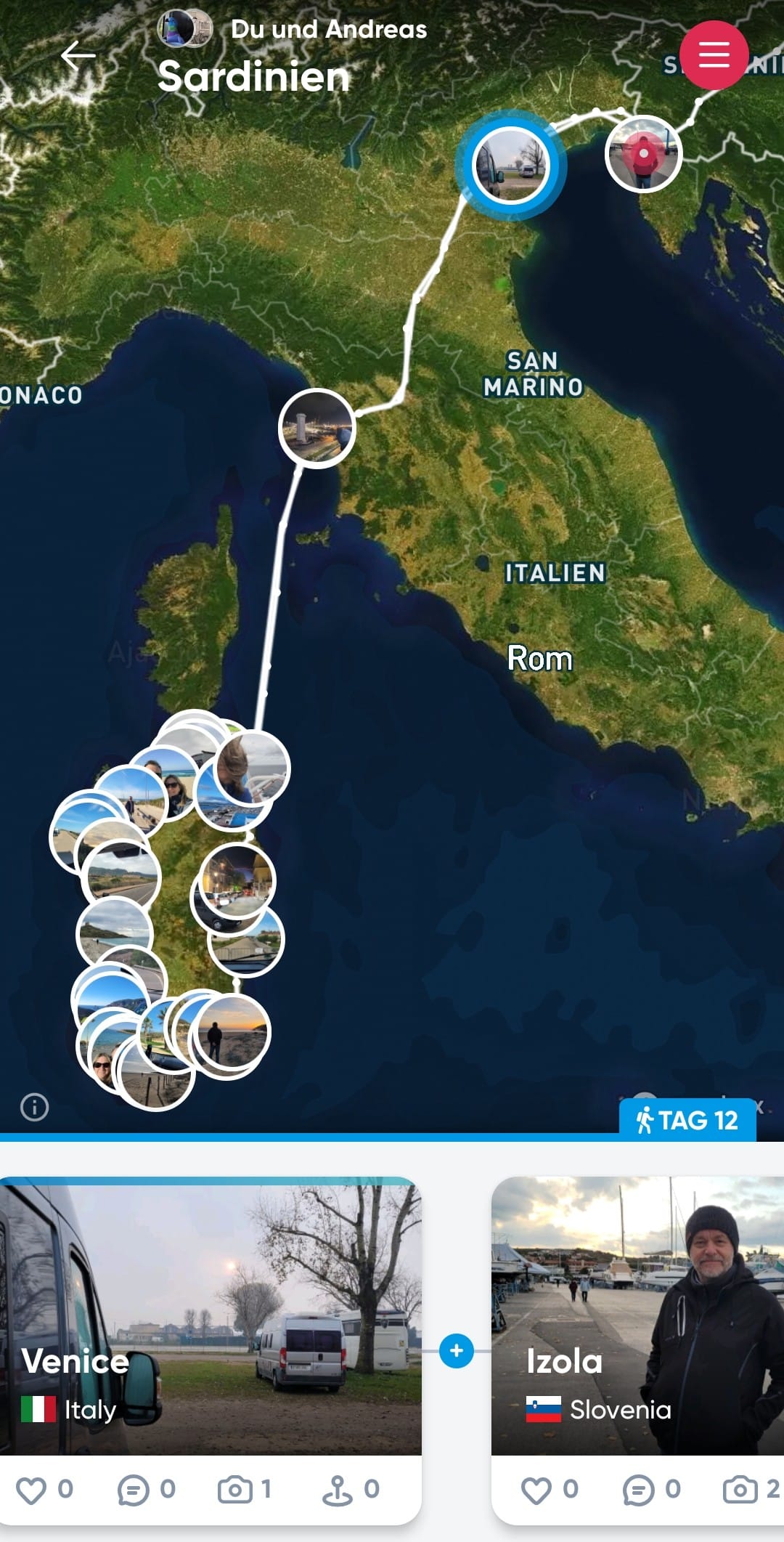Open map info icon
The image size is (784, 1542).
point(34,1107)
